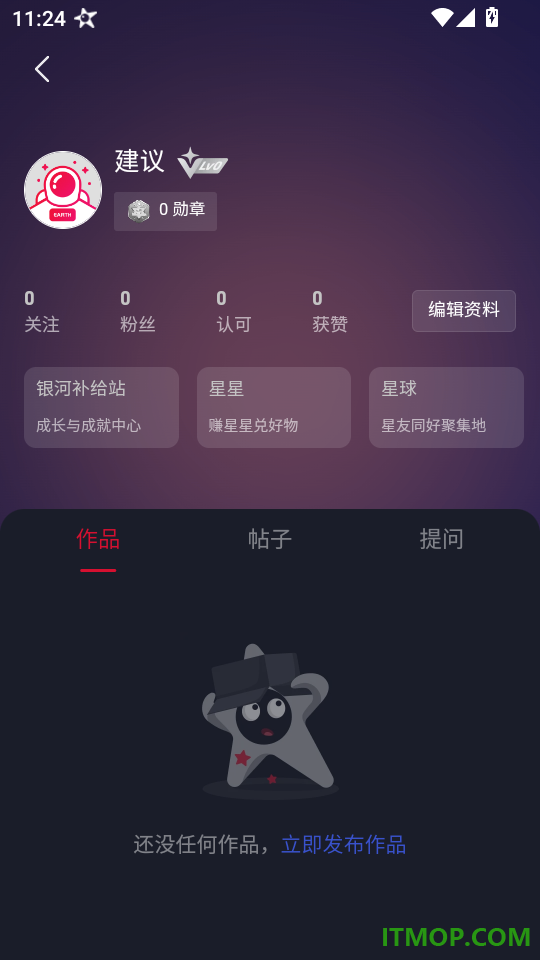The width and height of the screenshot is (540, 960).
Task: Open the 0 勋章 medals badge
Action: point(165,211)
